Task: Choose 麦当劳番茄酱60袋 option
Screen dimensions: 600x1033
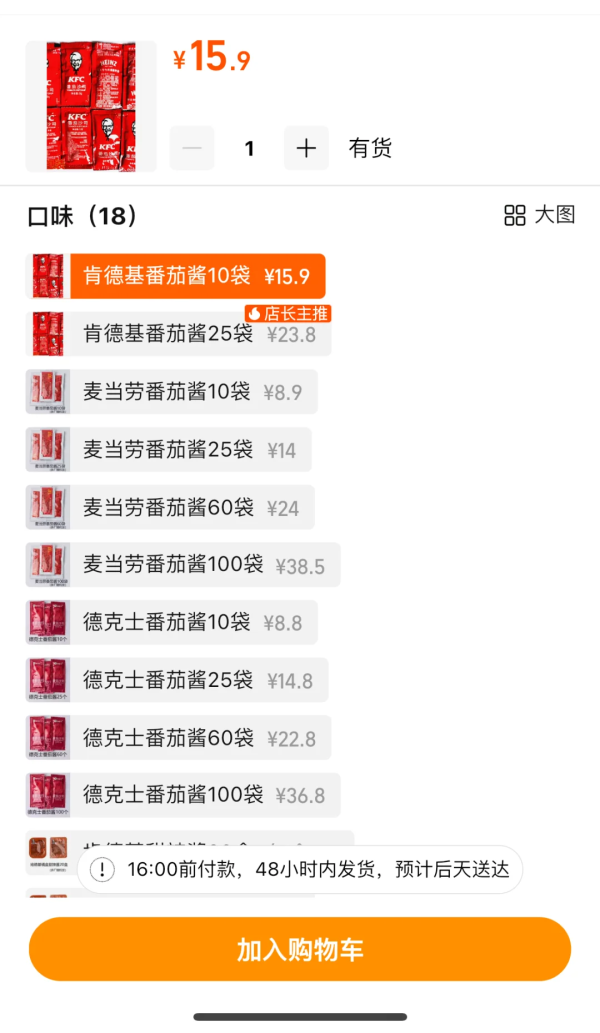Action: [x=170, y=508]
